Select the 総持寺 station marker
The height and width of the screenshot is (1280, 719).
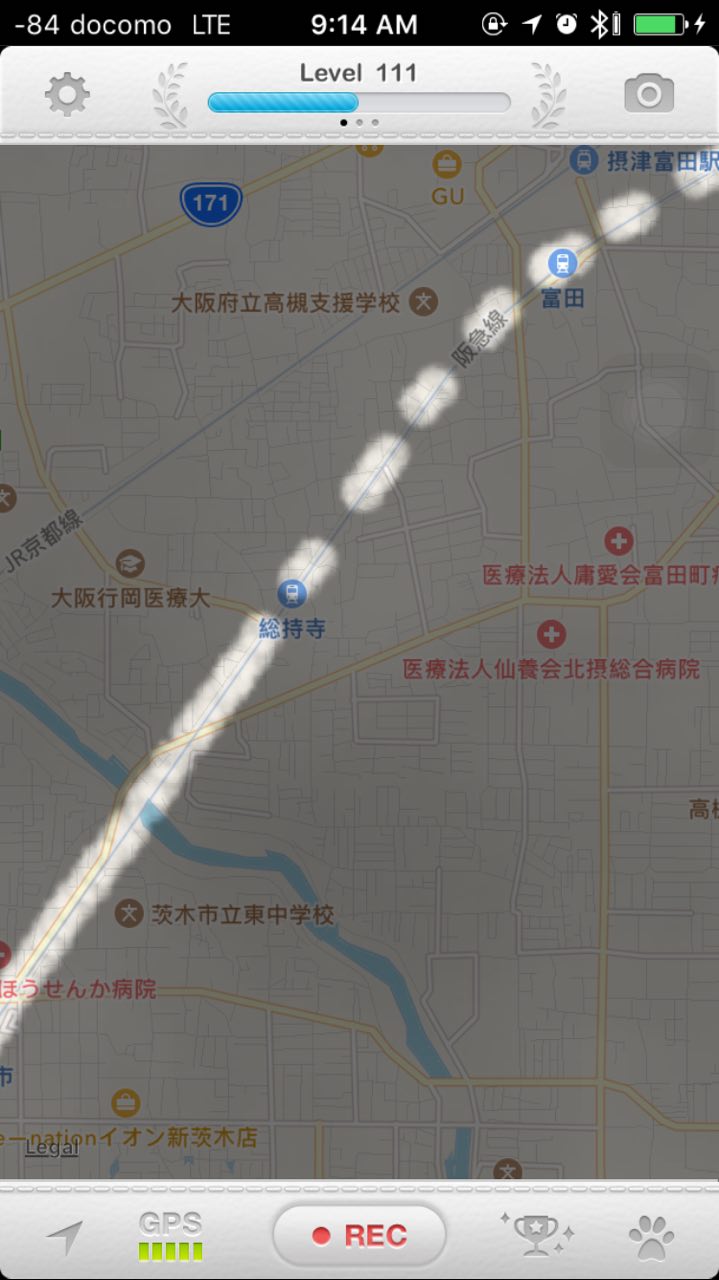tap(291, 594)
